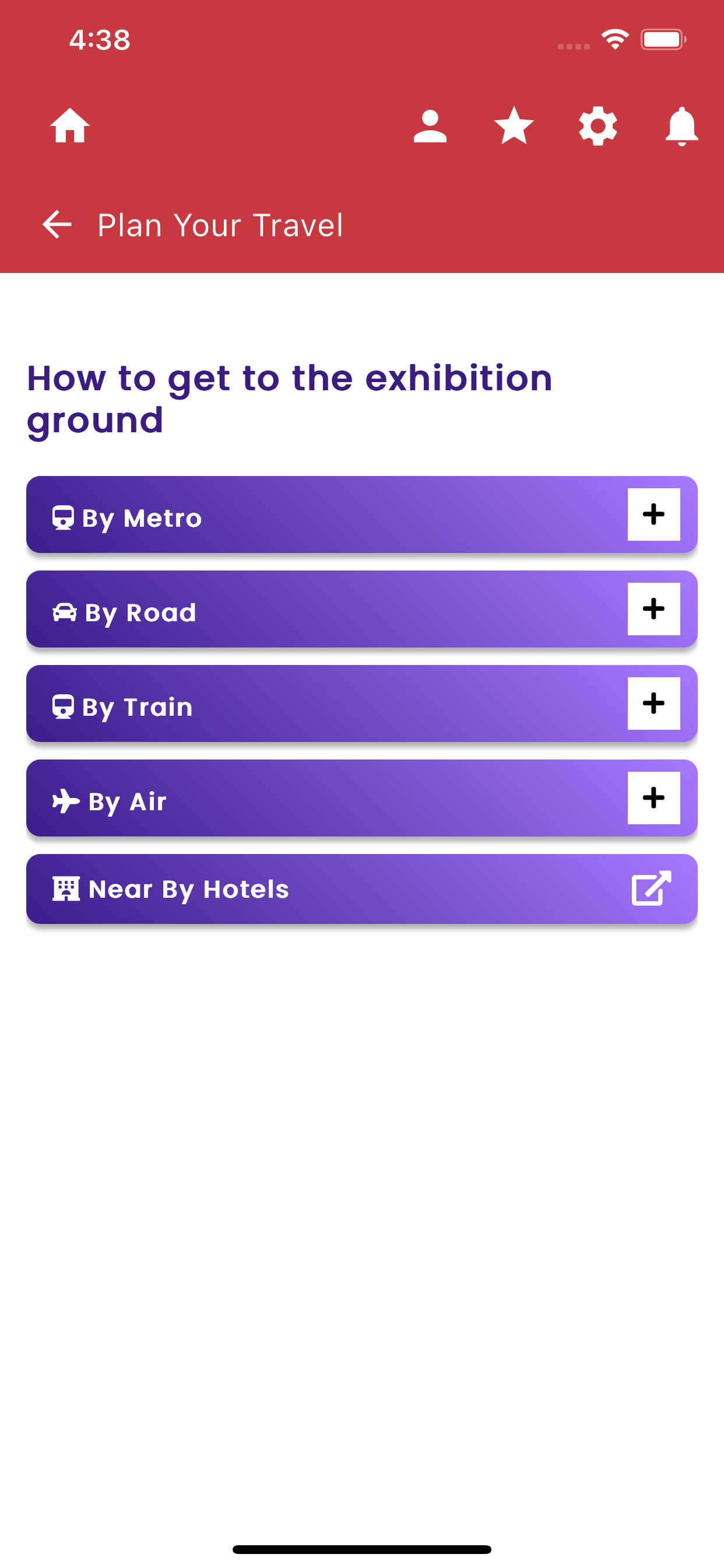Open the notifications bell
This screenshot has width=724, height=1568.
[x=682, y=126]
